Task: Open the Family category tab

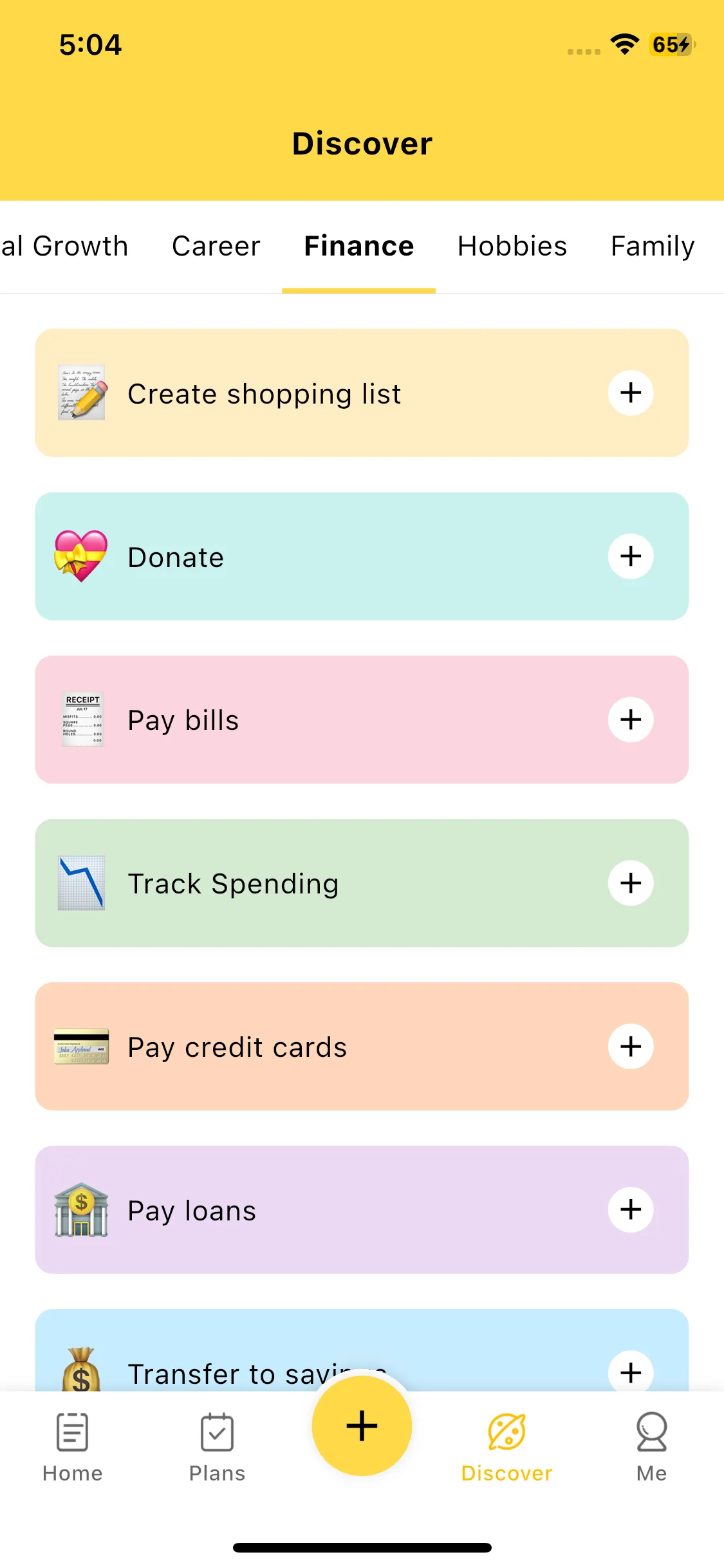Action: pyautogui.click(x=652, y=247)
